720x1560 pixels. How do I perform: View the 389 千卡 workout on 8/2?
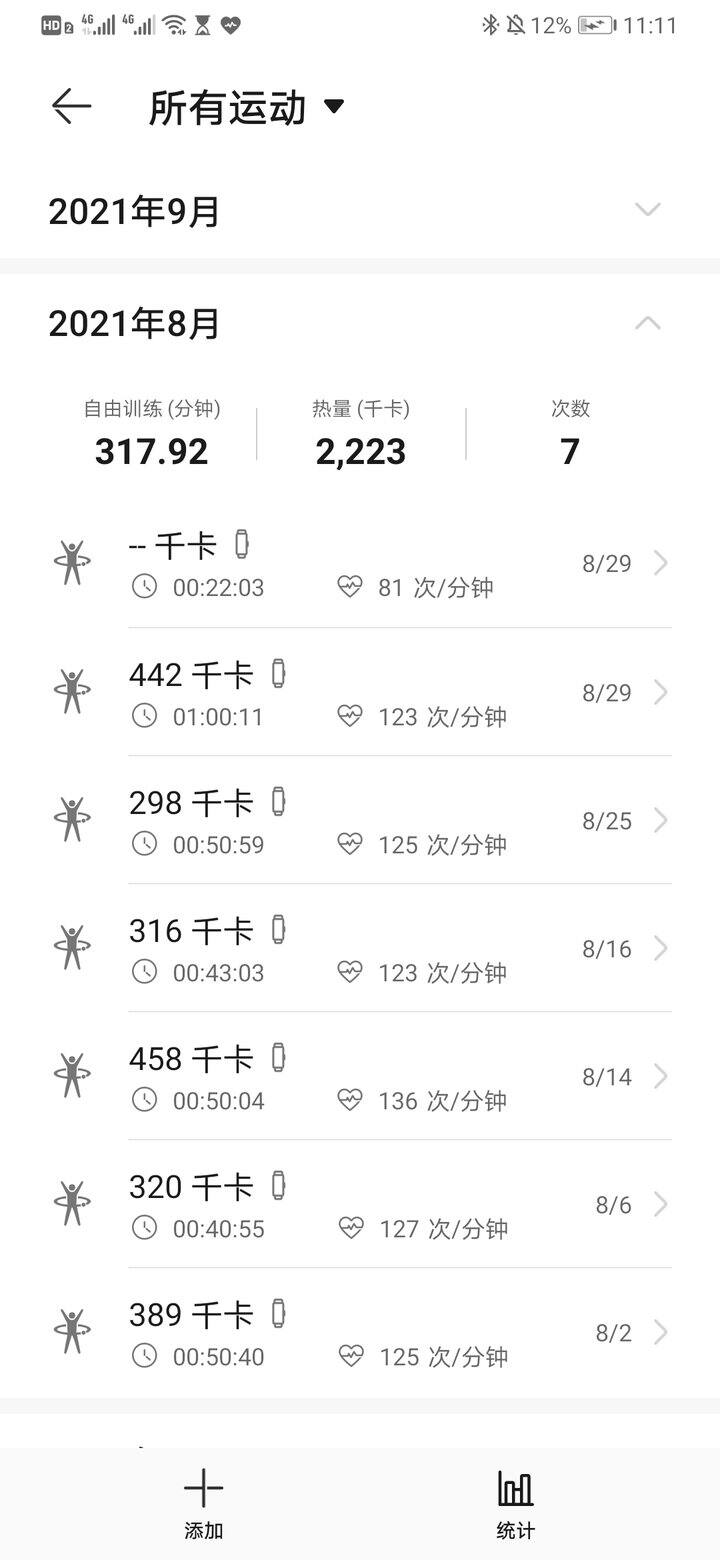point(360,1332)
